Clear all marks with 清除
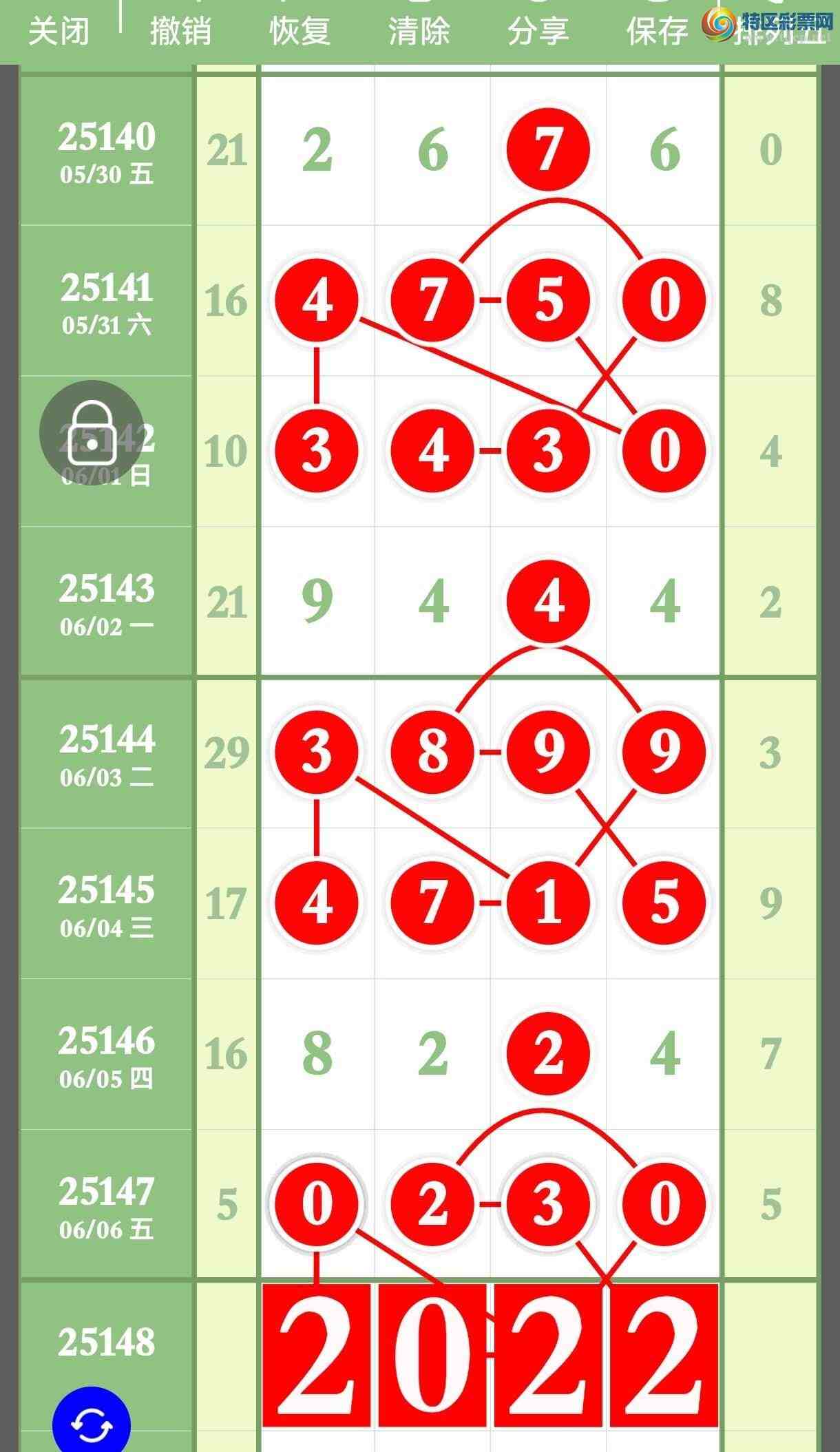Viewport: 840px width, 1452px height. pos(419,32)
